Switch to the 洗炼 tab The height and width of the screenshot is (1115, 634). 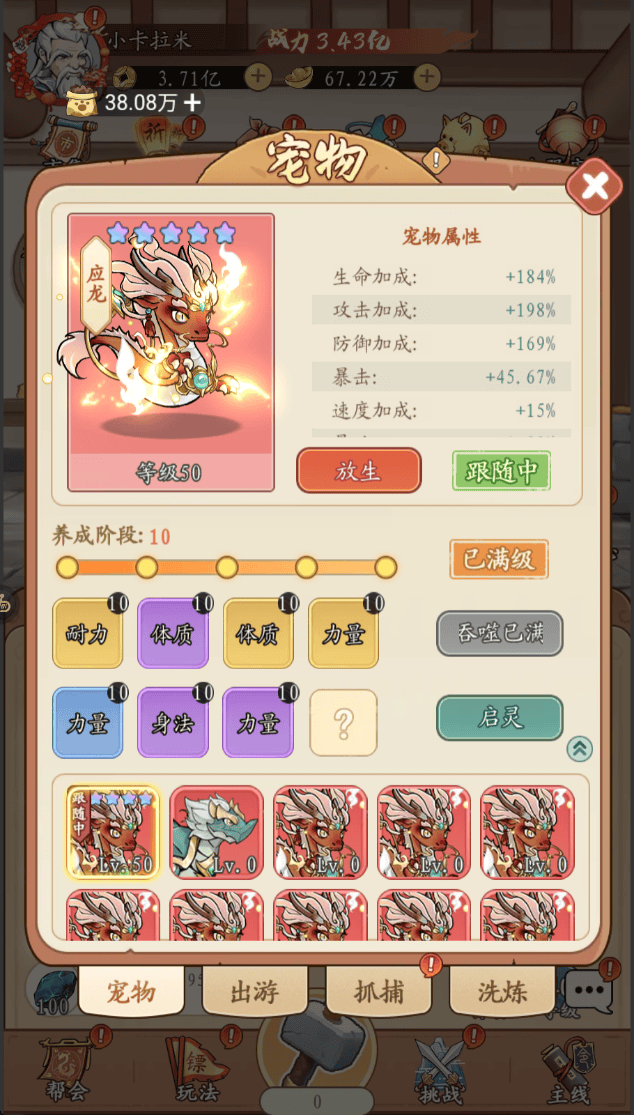pos(502,992)
